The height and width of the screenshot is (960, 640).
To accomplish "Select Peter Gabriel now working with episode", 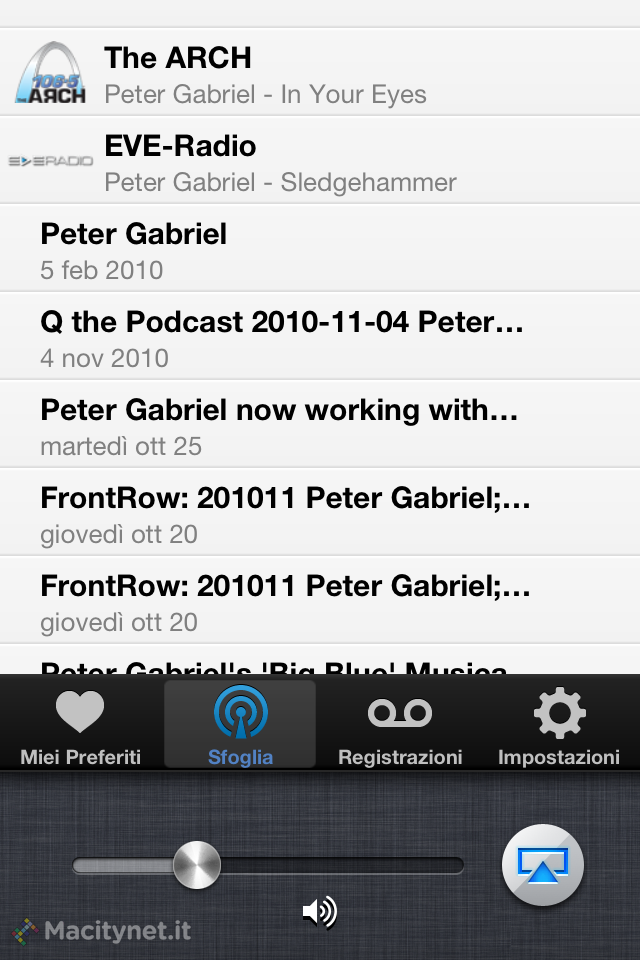I will [320, 425].
